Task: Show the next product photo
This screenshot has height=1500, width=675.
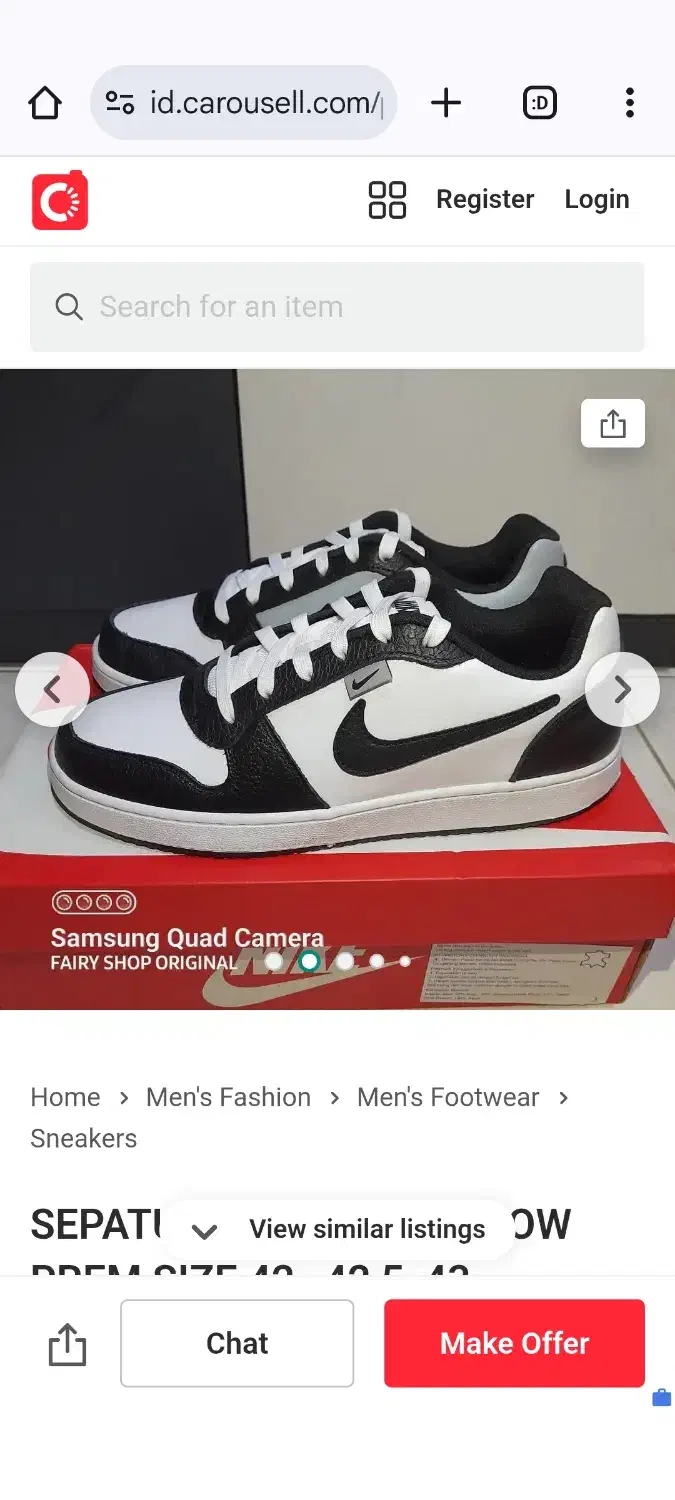Action: (622, 689)
